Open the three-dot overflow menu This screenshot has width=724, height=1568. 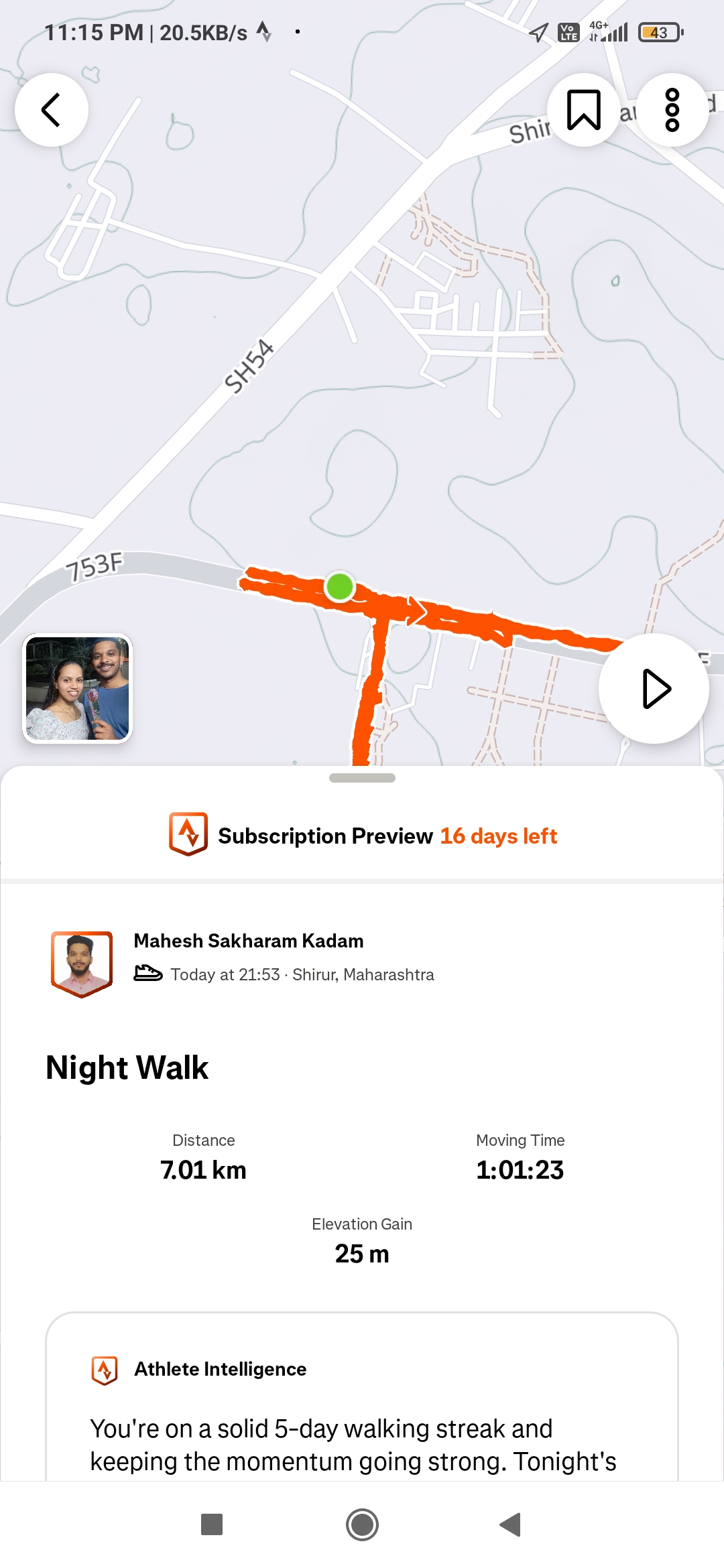[x=672, y=110]
